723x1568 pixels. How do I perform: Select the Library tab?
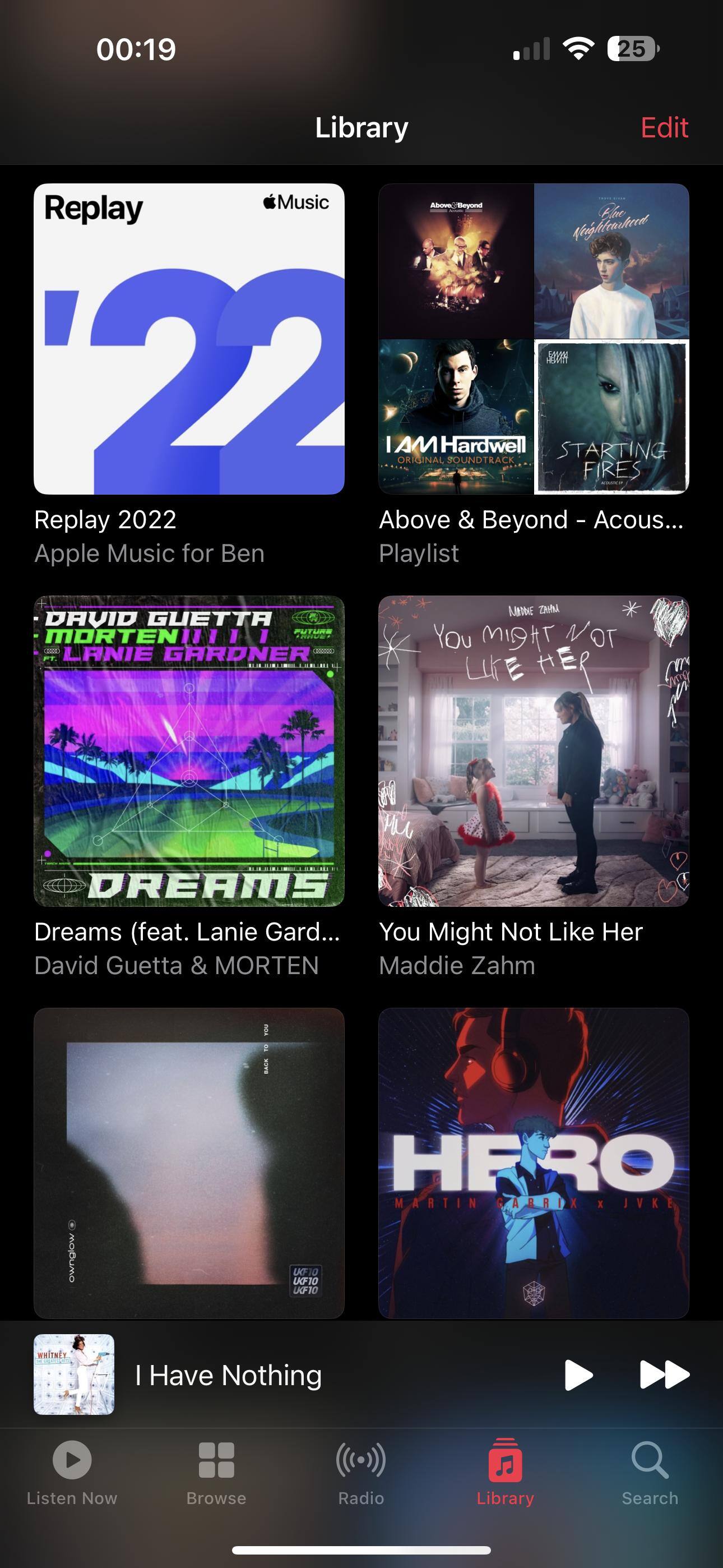coord(505,1472)
